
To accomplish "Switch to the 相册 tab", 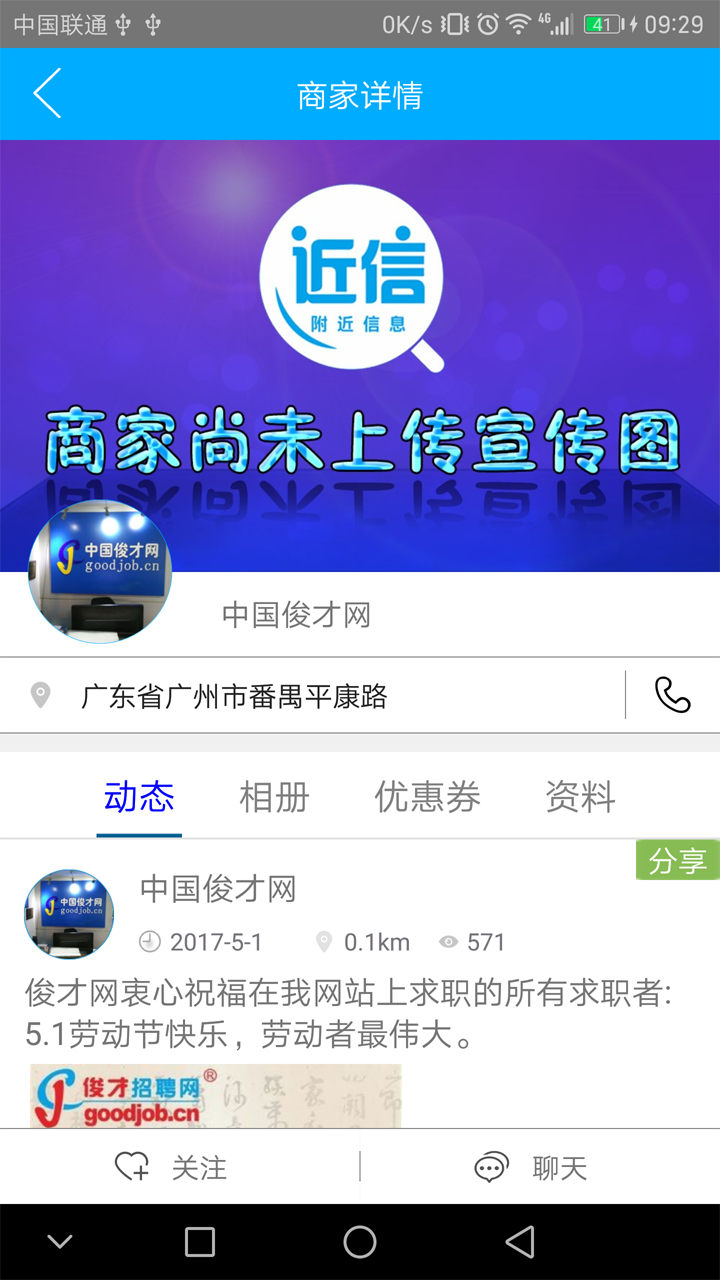I will (274, 797).
